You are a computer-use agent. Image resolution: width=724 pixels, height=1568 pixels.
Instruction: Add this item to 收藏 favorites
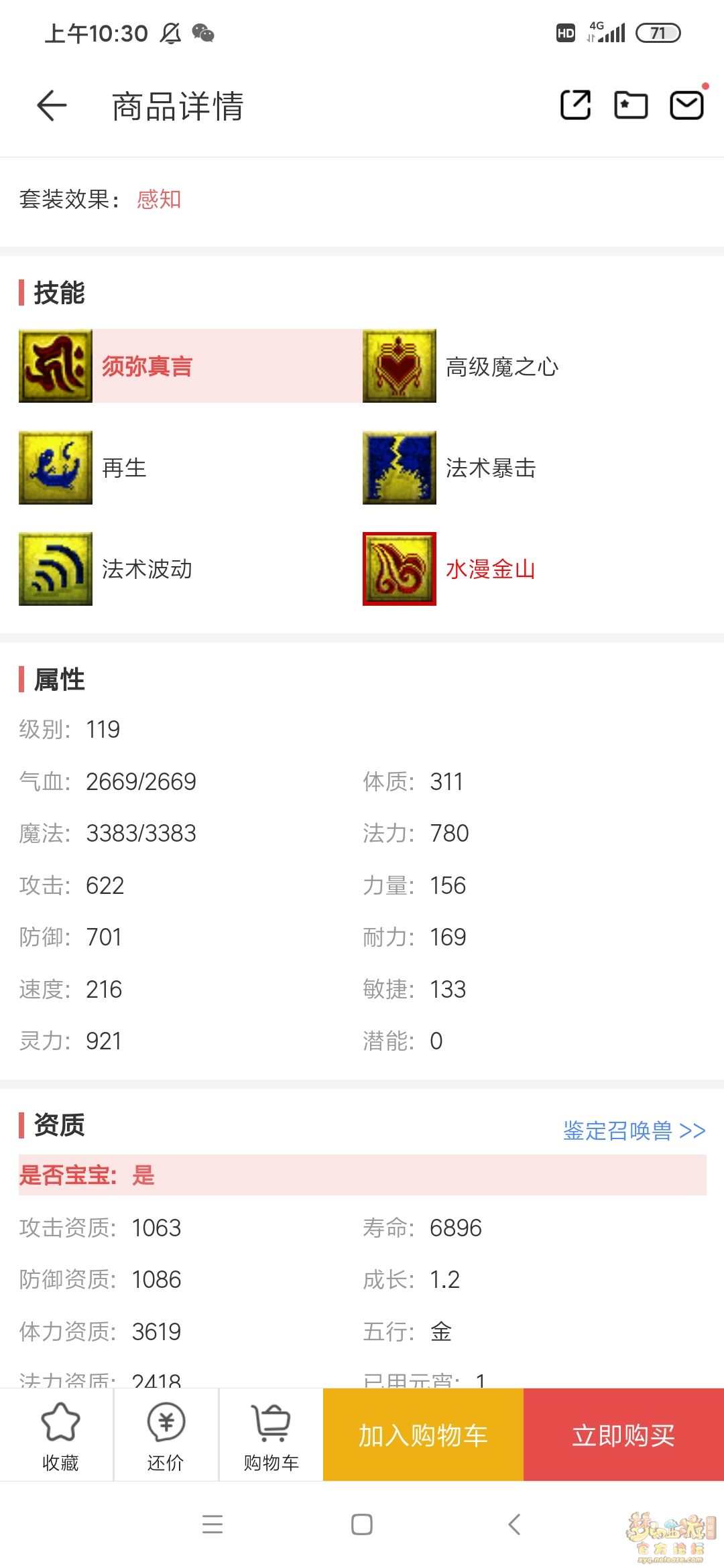pos(60,1435)
